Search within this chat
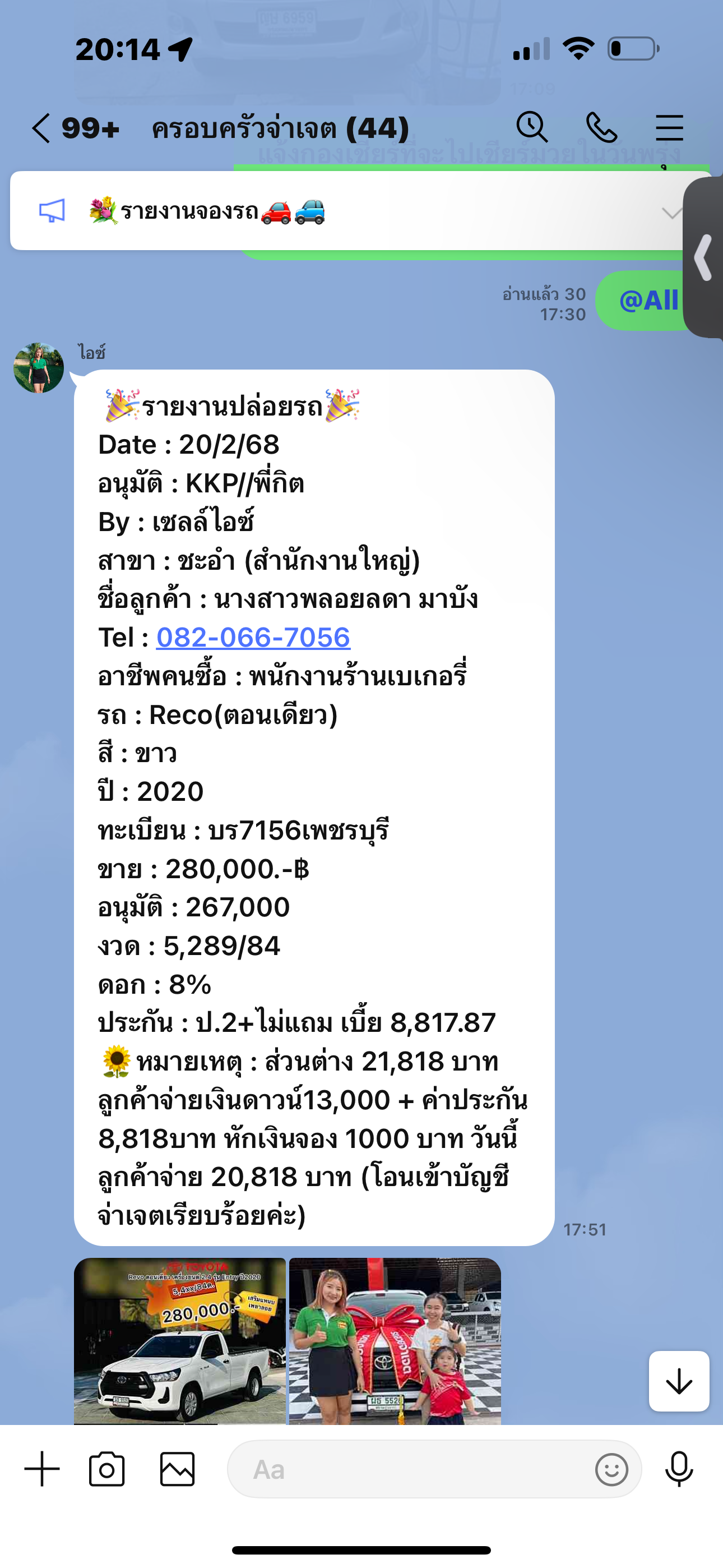 tap(532, 127)
